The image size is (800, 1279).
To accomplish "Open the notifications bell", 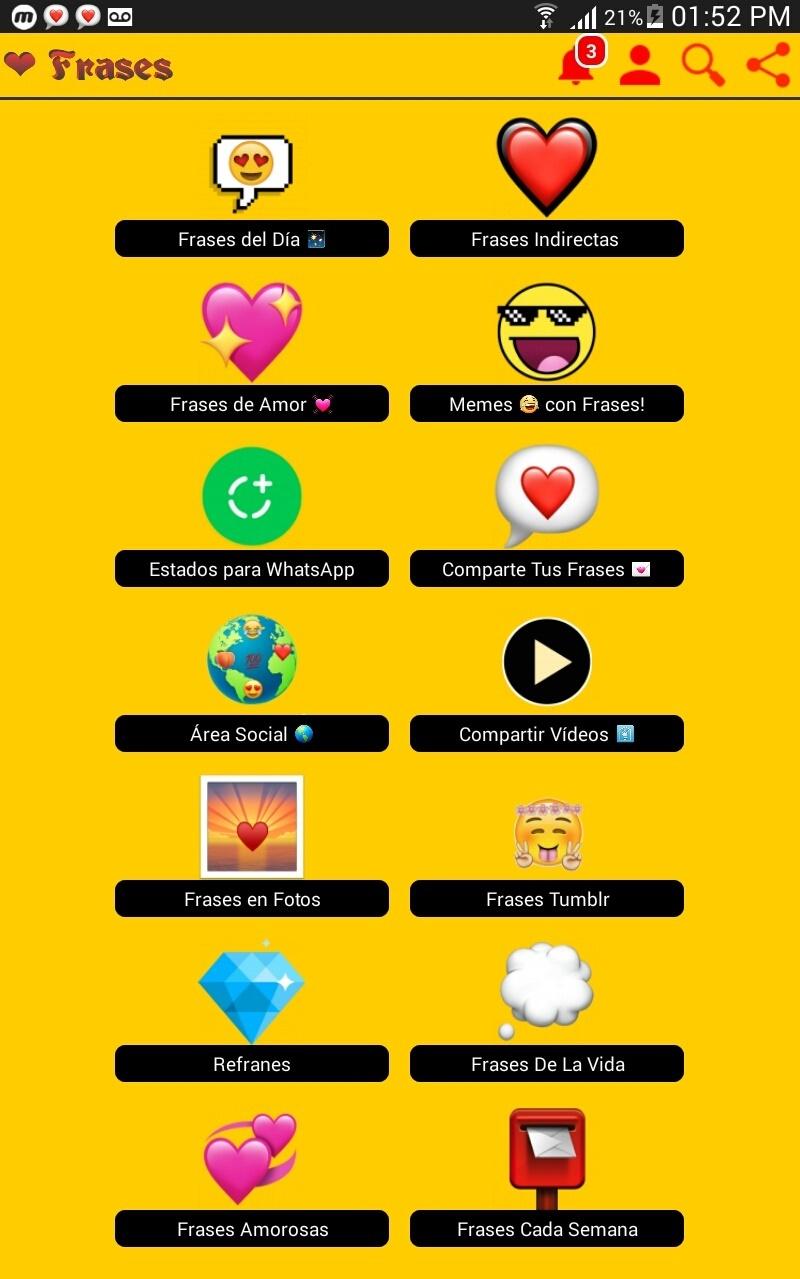I will tap(575, 67).
